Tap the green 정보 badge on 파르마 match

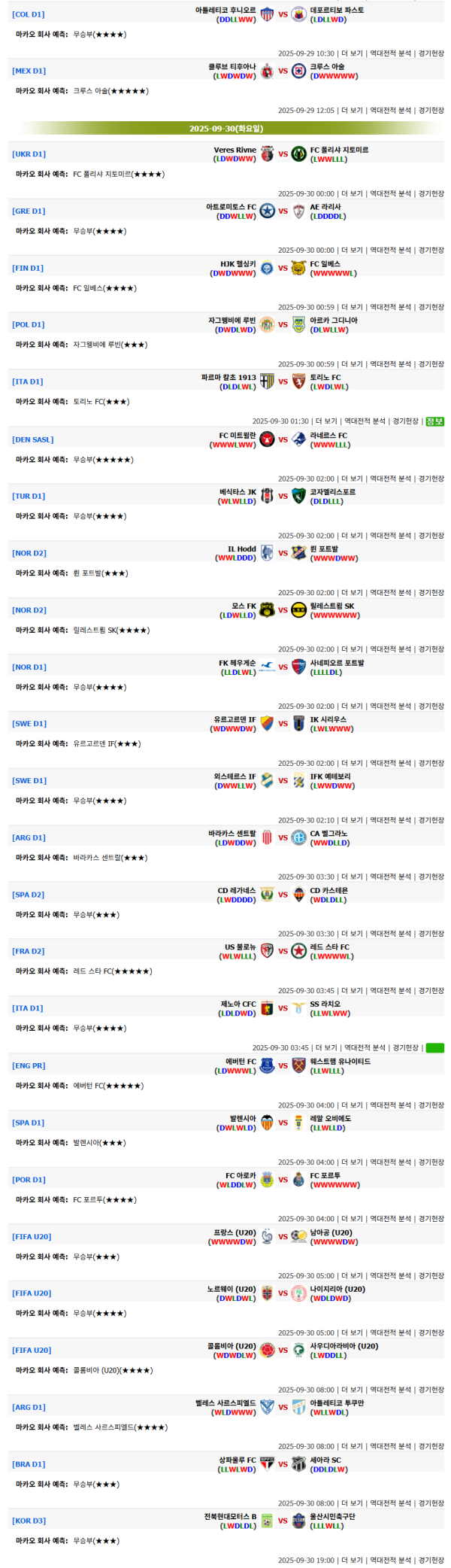pyautogui.click(x=434, y=421)
